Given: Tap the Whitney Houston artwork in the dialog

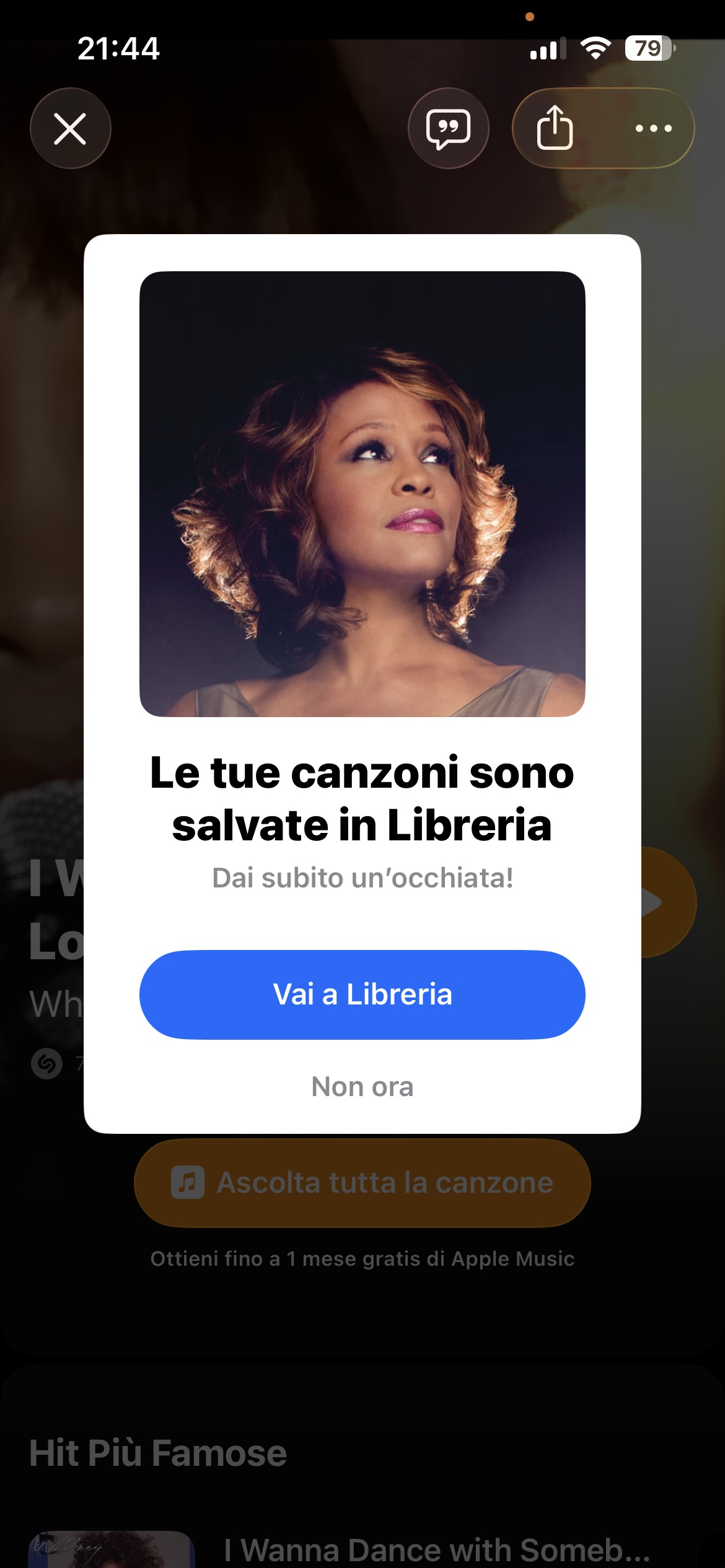Looking at the screenshot, I should coord(362,493).
